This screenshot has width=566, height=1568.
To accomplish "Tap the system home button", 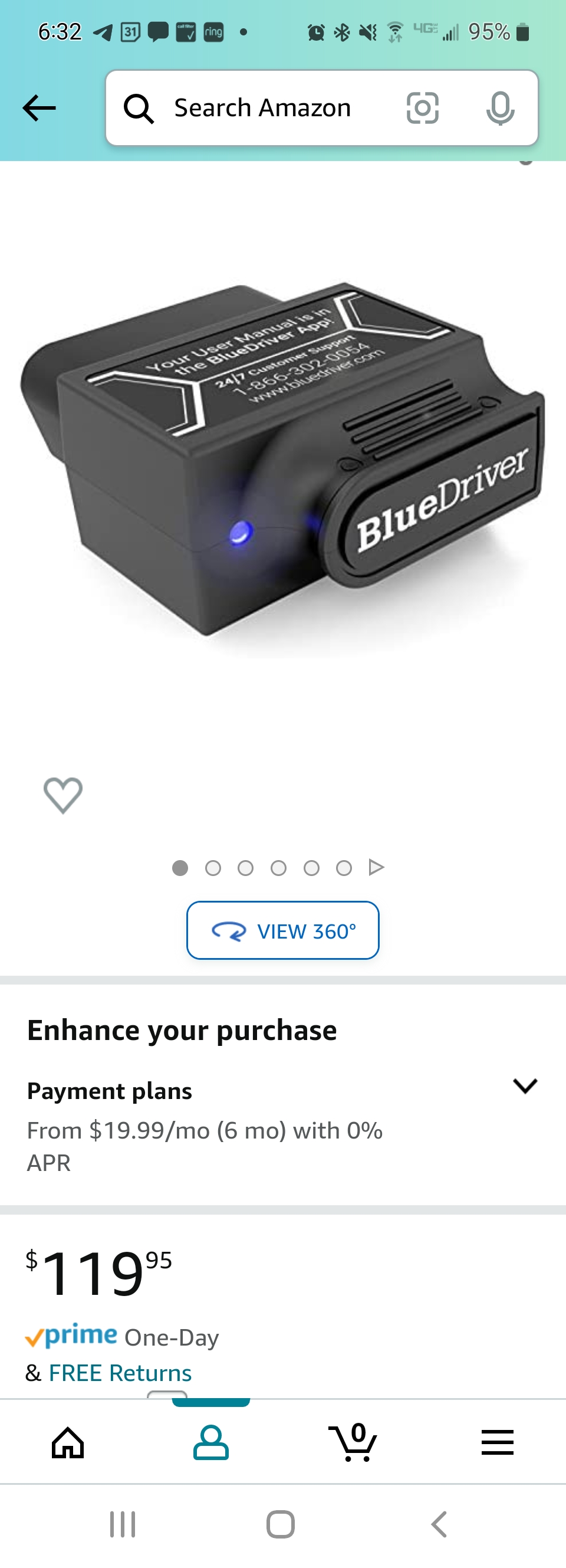I will tap(281, 1524).
